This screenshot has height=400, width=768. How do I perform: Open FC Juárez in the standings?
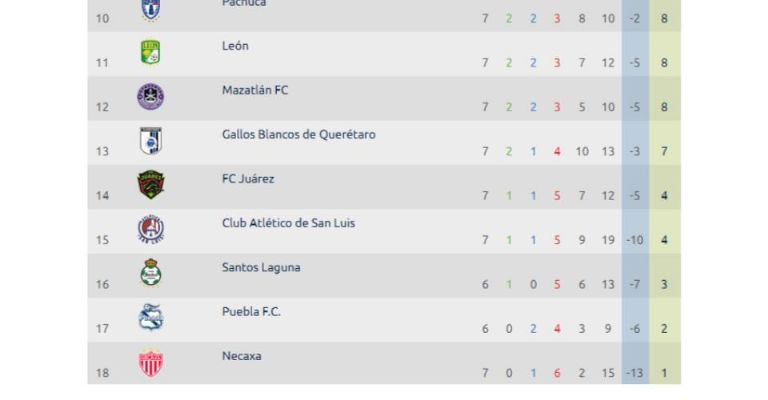click(247, 179)
